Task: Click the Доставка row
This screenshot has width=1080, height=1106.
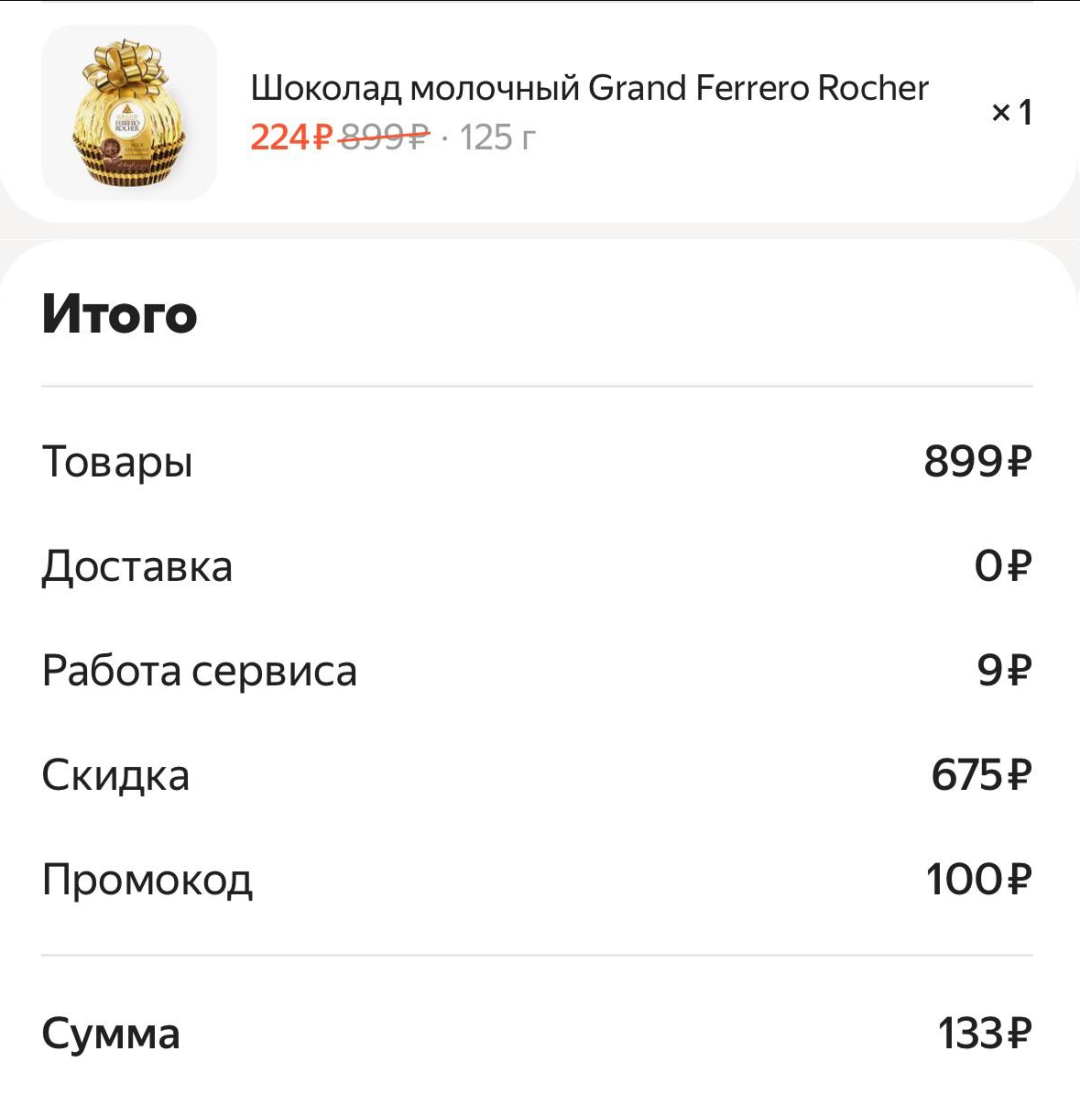Action: point(136,565)
